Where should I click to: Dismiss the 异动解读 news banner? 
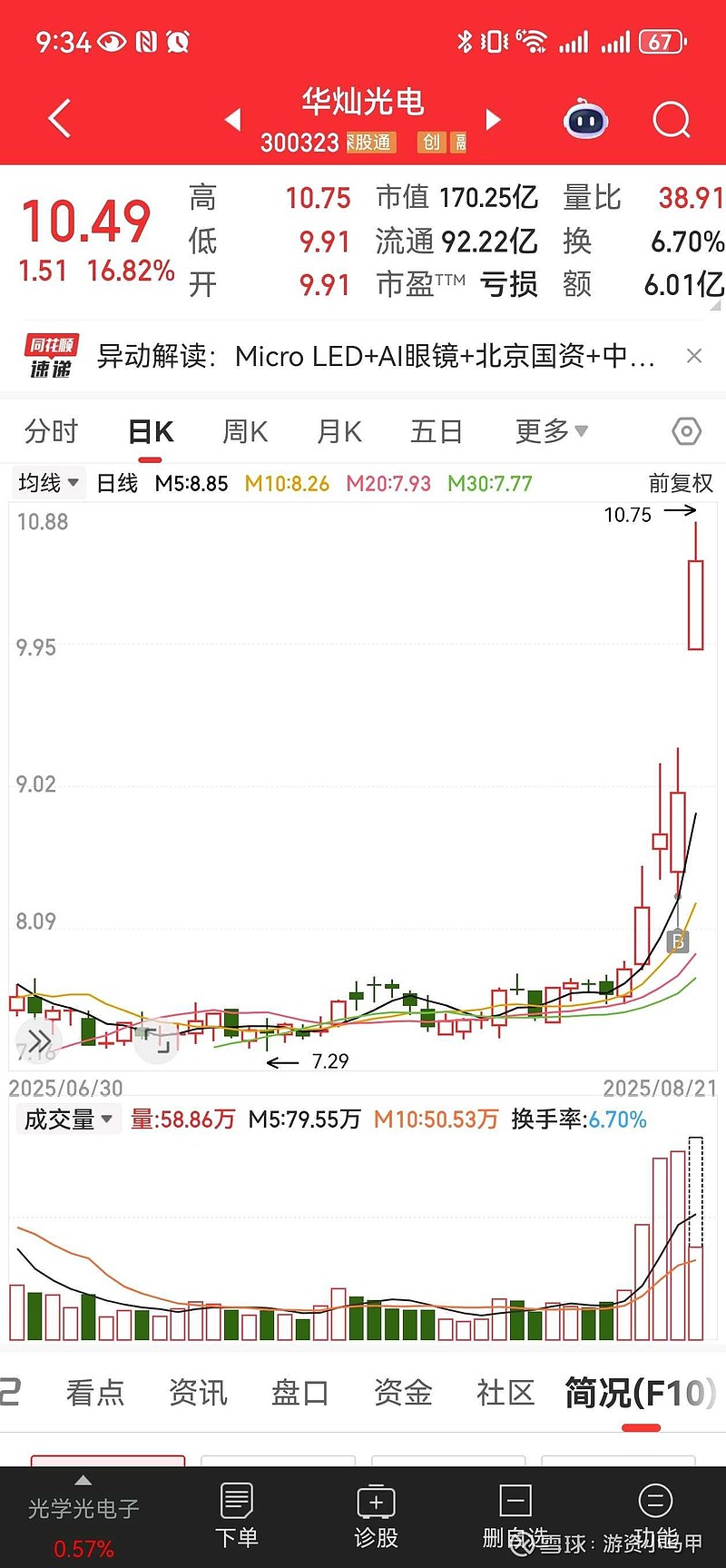pyautogui.click(x=694, y=356)
